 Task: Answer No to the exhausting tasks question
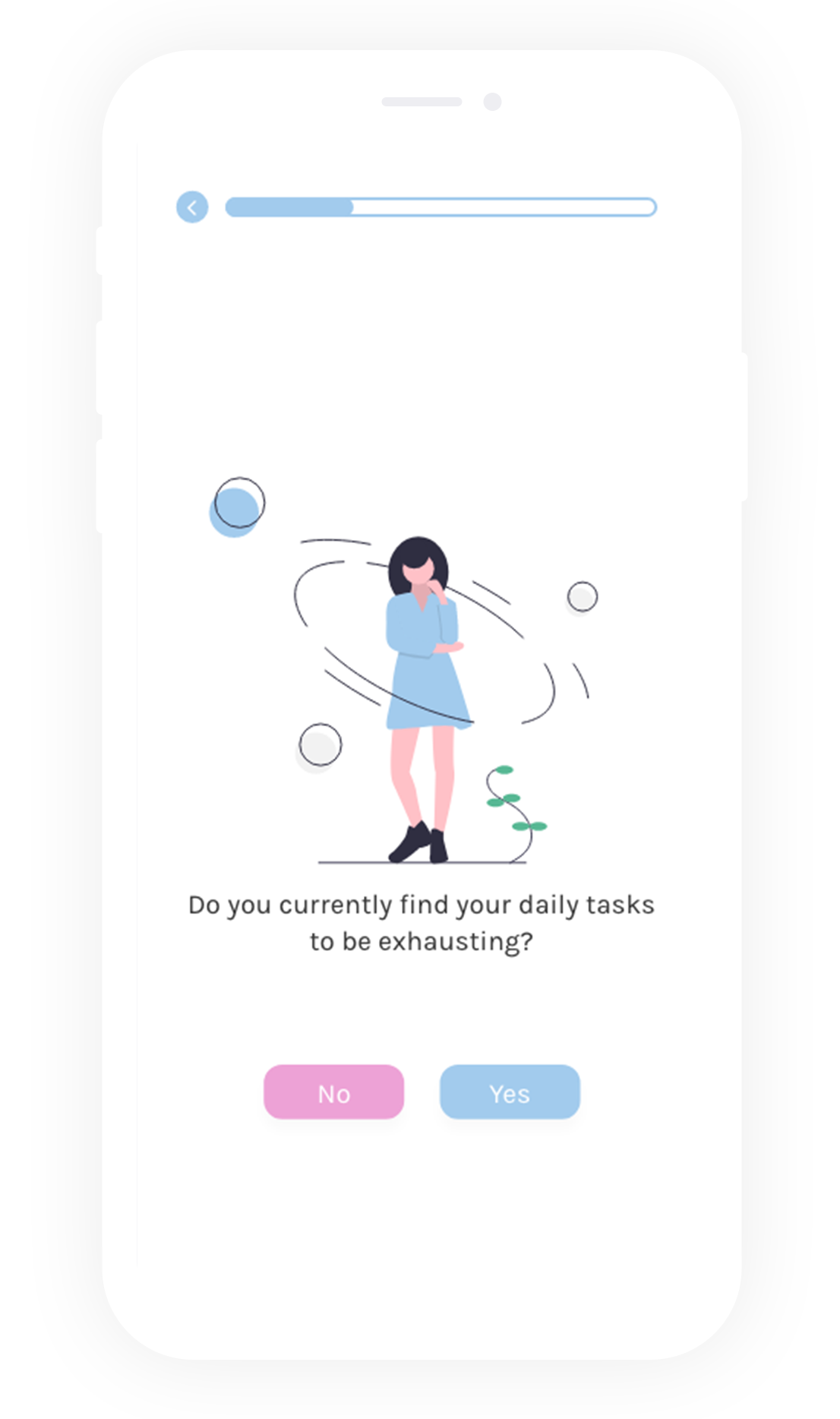333,1092
